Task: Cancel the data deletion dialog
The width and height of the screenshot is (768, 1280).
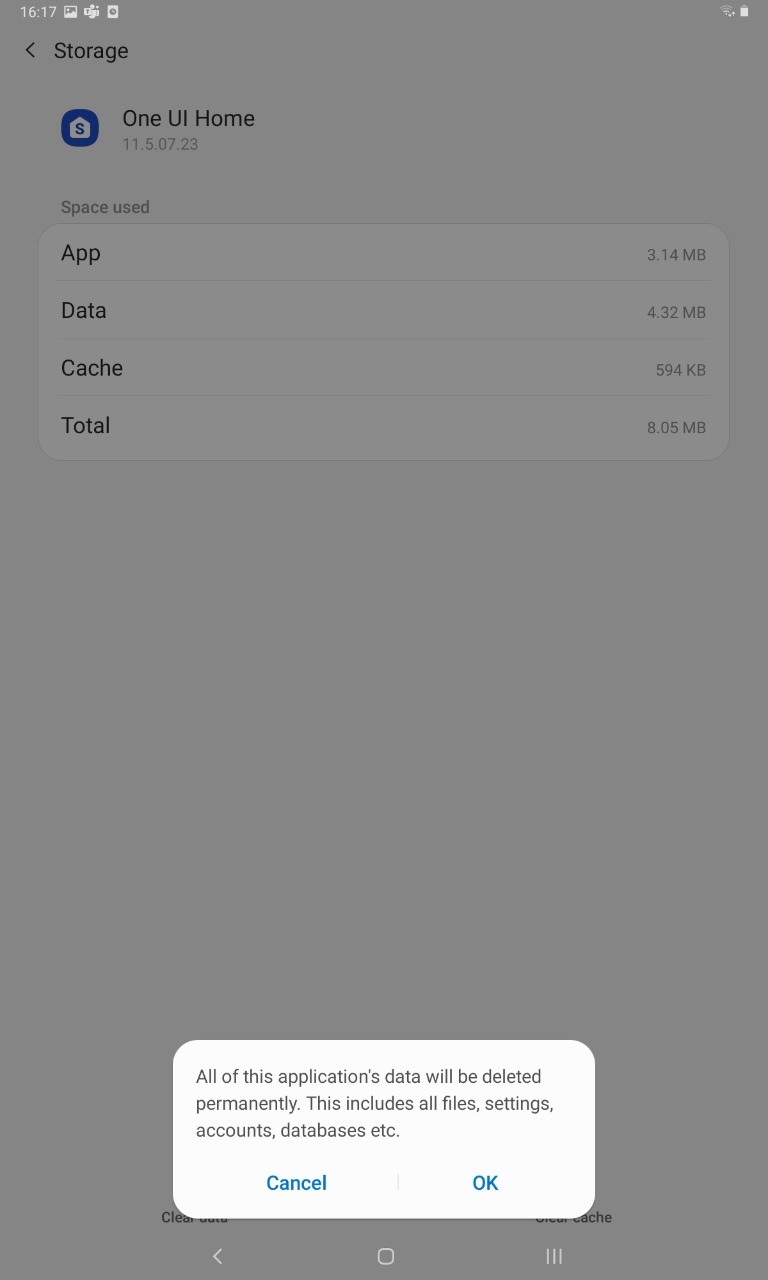Action: 296,1183
